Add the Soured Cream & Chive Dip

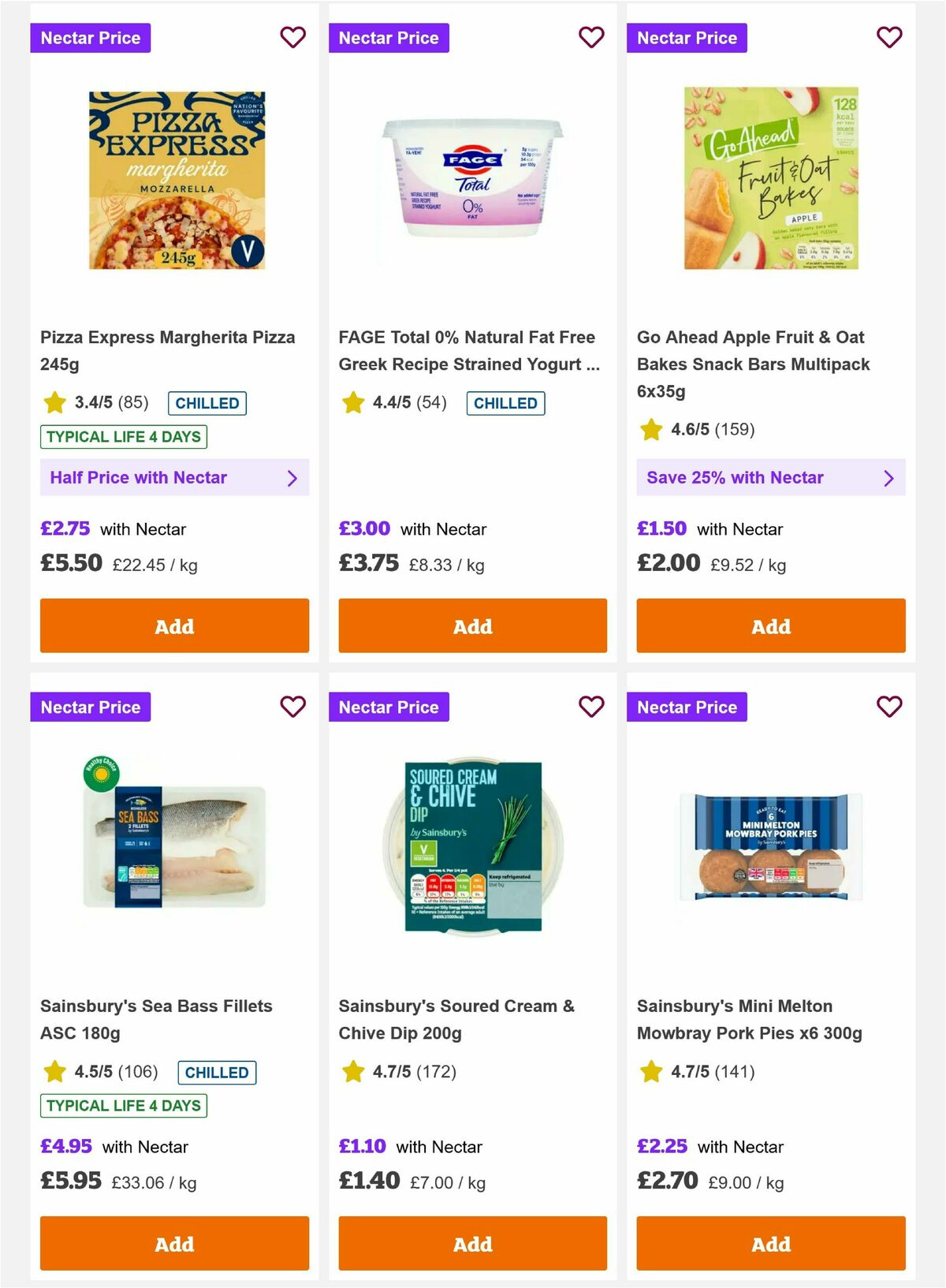coord(471,1244)
